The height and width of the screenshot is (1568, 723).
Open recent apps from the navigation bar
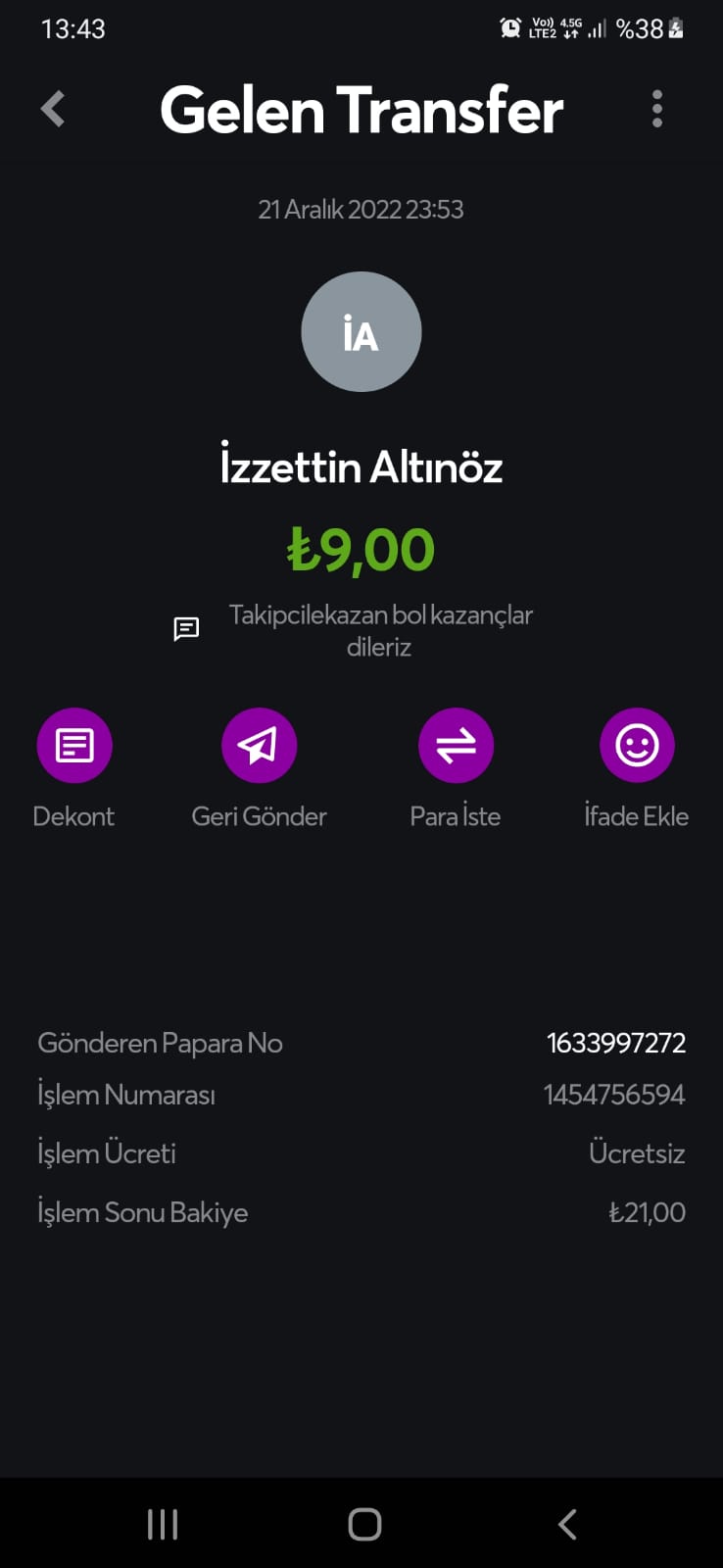coord(163,1524)
